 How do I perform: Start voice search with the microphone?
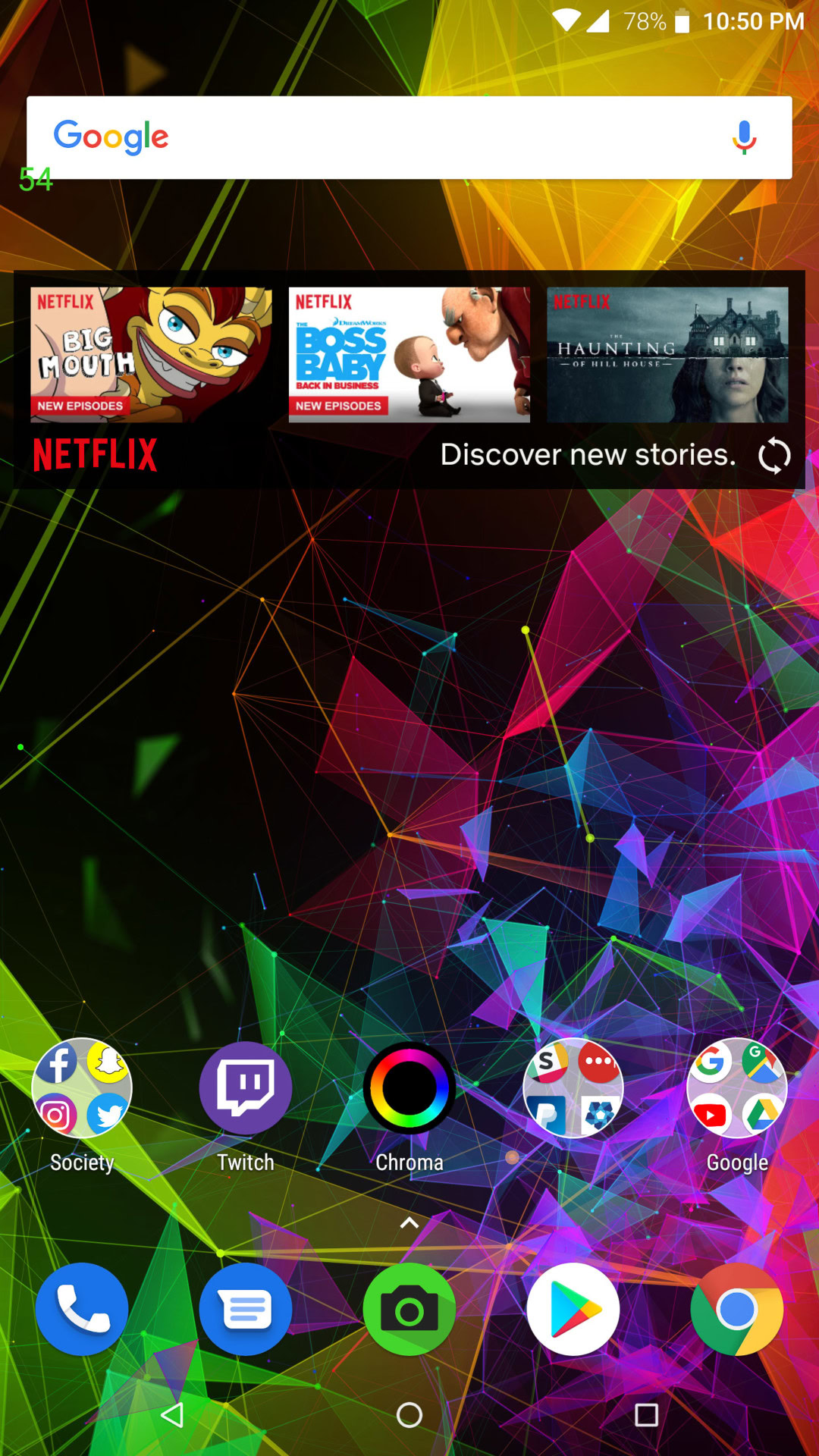click(x=744, y=137)
